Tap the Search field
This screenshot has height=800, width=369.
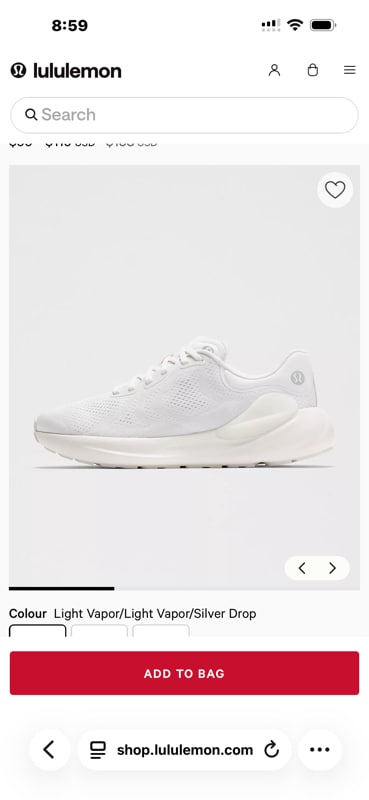184,115
